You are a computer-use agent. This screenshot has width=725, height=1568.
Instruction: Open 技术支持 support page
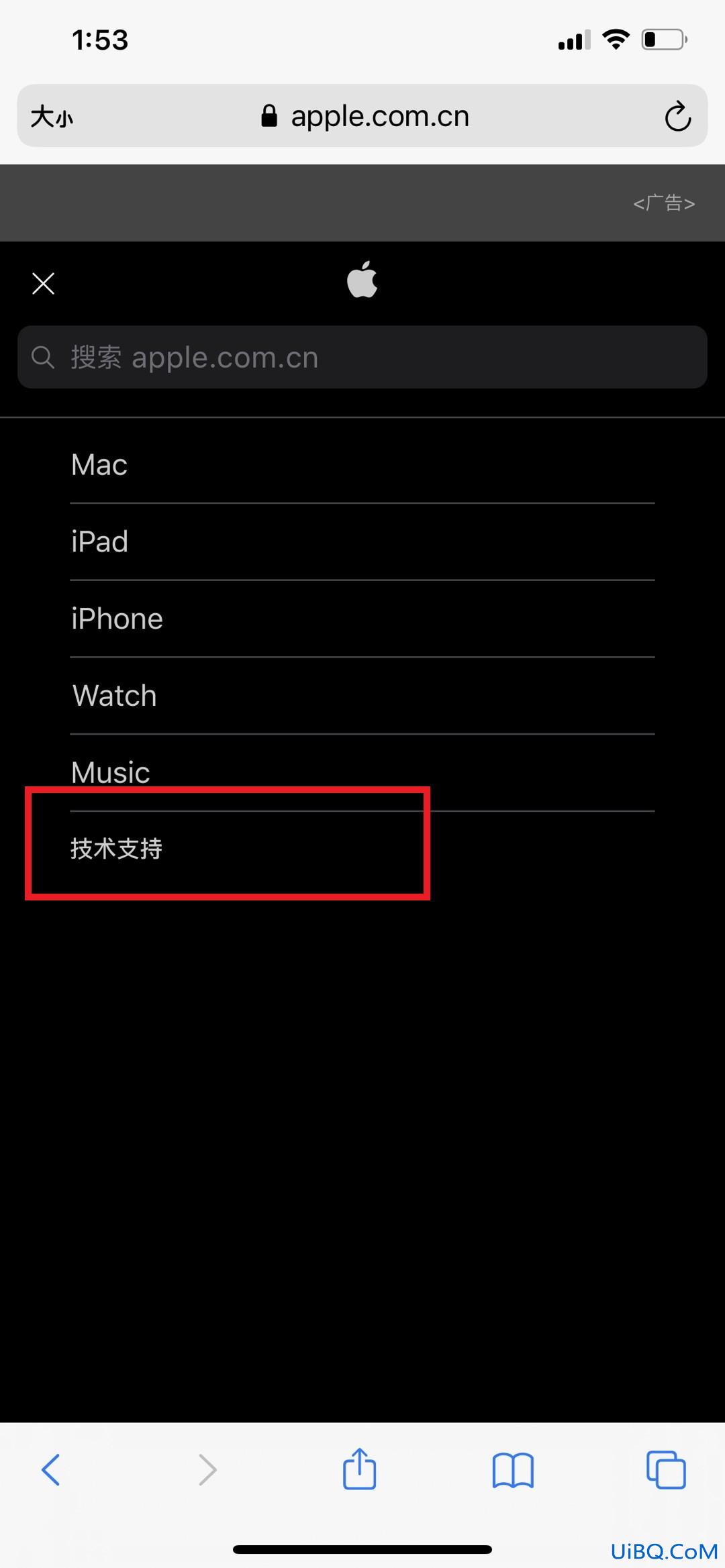[117, 849]
